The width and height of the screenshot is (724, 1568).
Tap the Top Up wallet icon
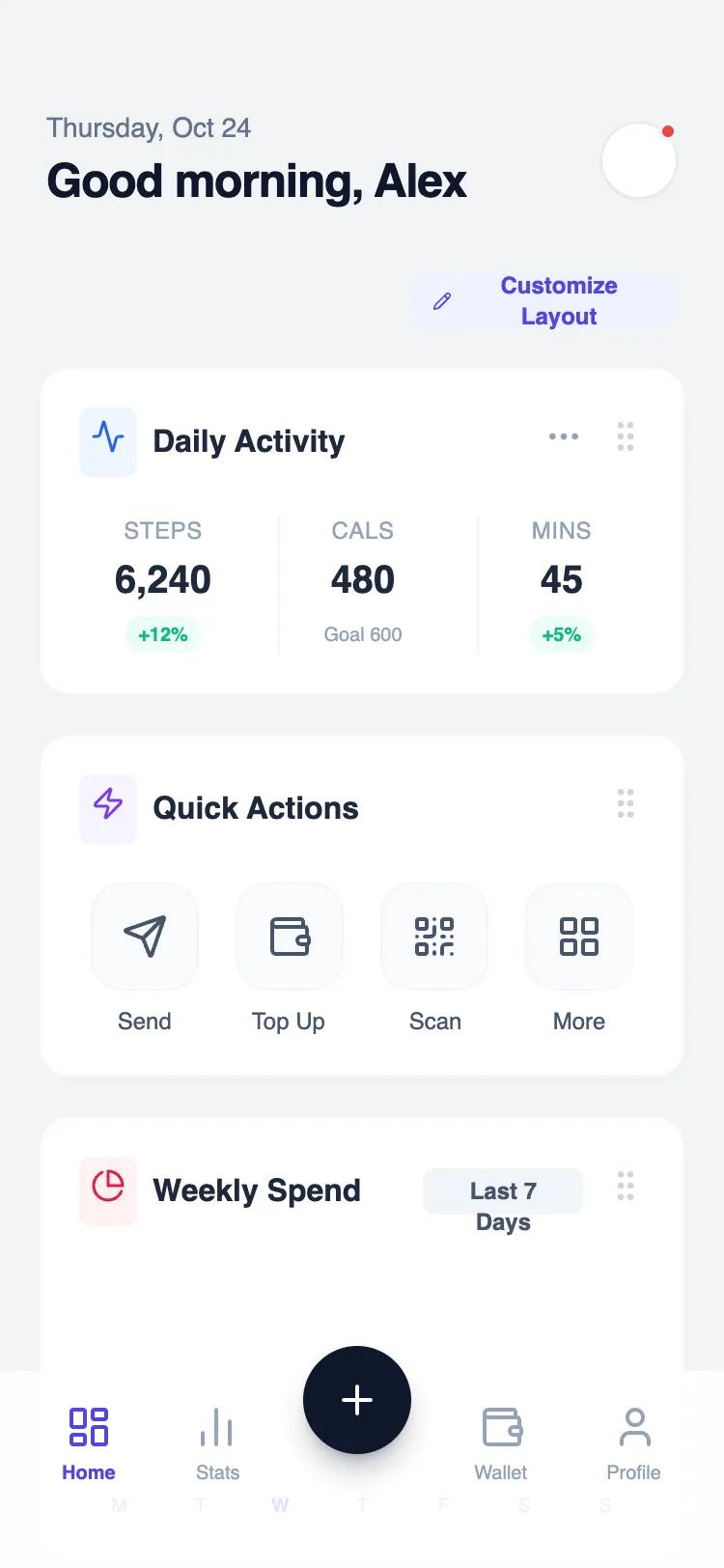(x=290, y=937)
